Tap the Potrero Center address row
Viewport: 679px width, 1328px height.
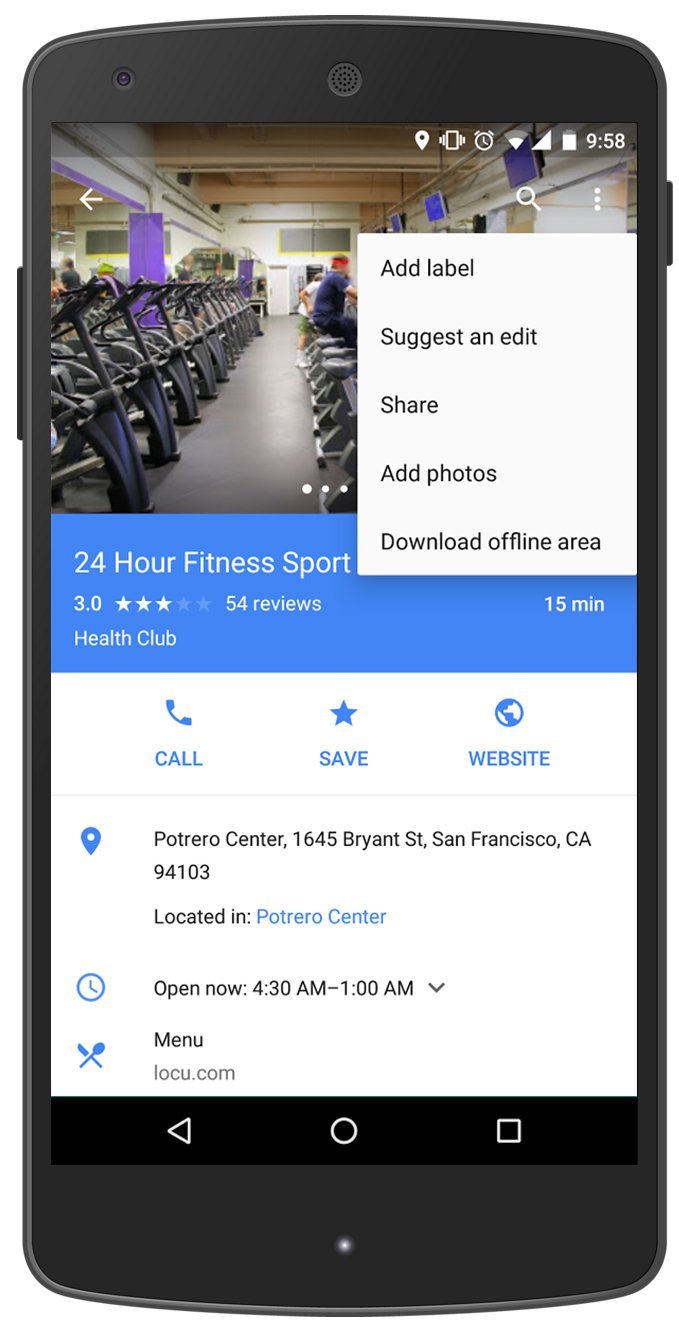[x=372, y=855]
